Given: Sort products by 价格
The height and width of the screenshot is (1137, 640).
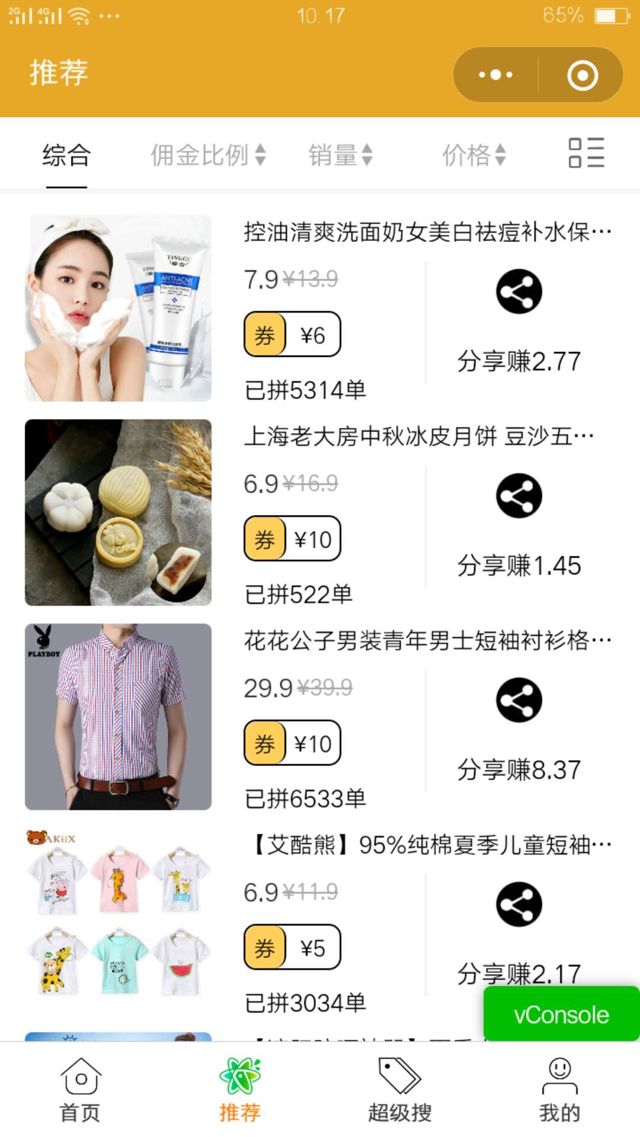Looking at the screenshot, I should click(474, 155).
